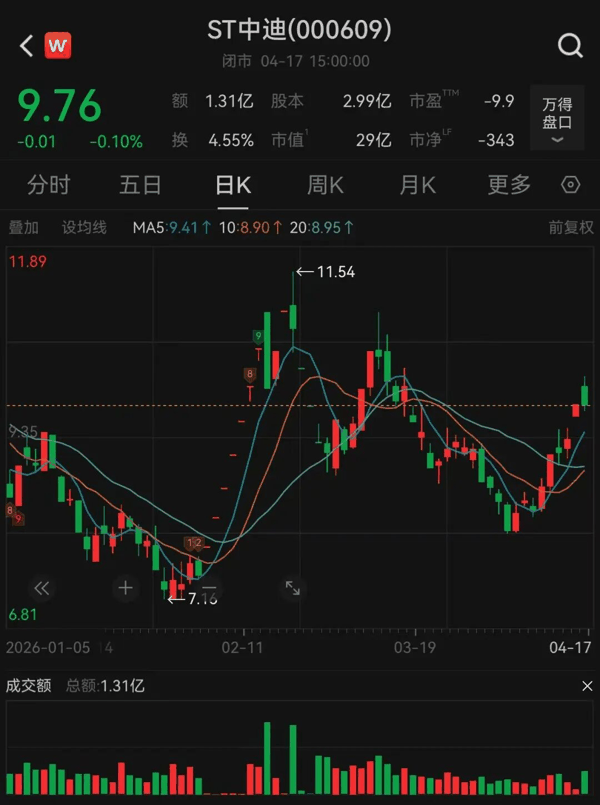The height and width of the screenshot is (805, 600).
Task: Zoom in chart with plus button
Action: coord(125,588)
